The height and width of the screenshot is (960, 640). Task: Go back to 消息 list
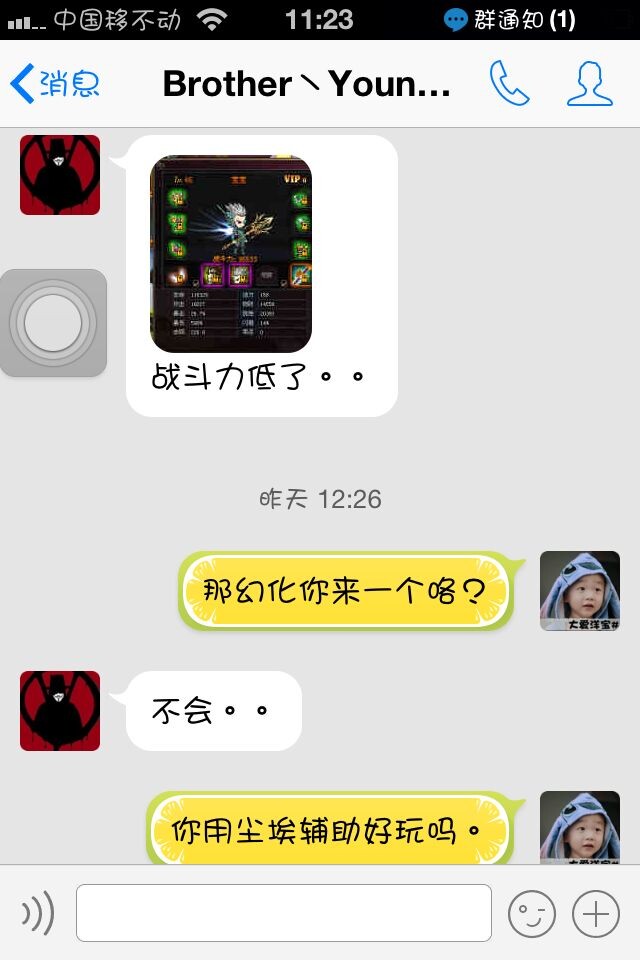click(x=55, y=84)
